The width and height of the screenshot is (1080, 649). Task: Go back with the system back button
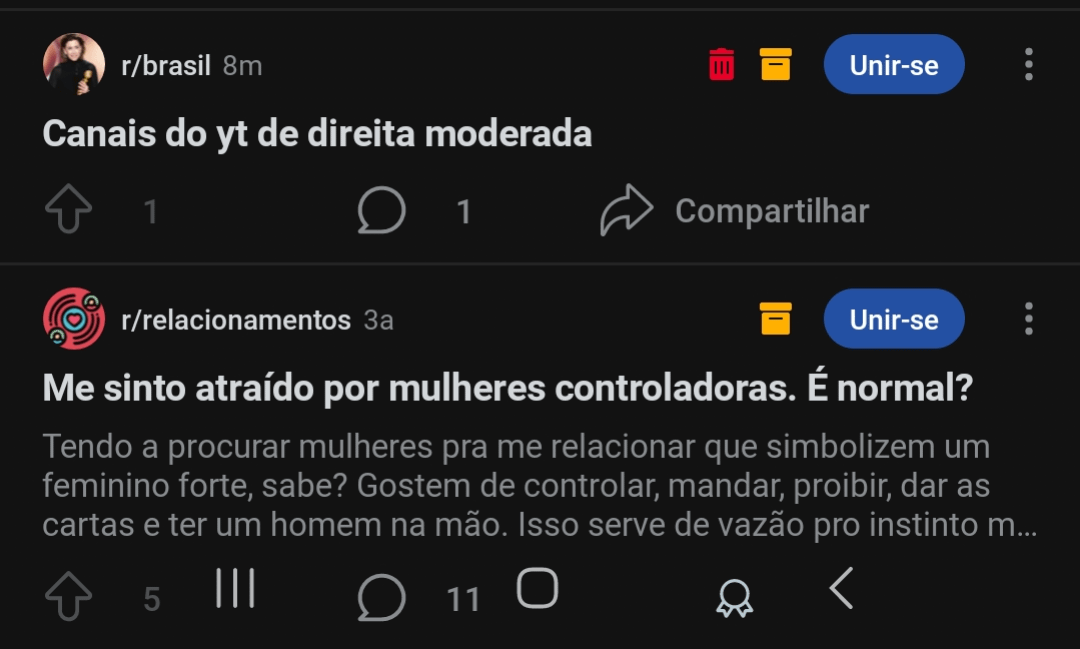click(x=842, y=588)
